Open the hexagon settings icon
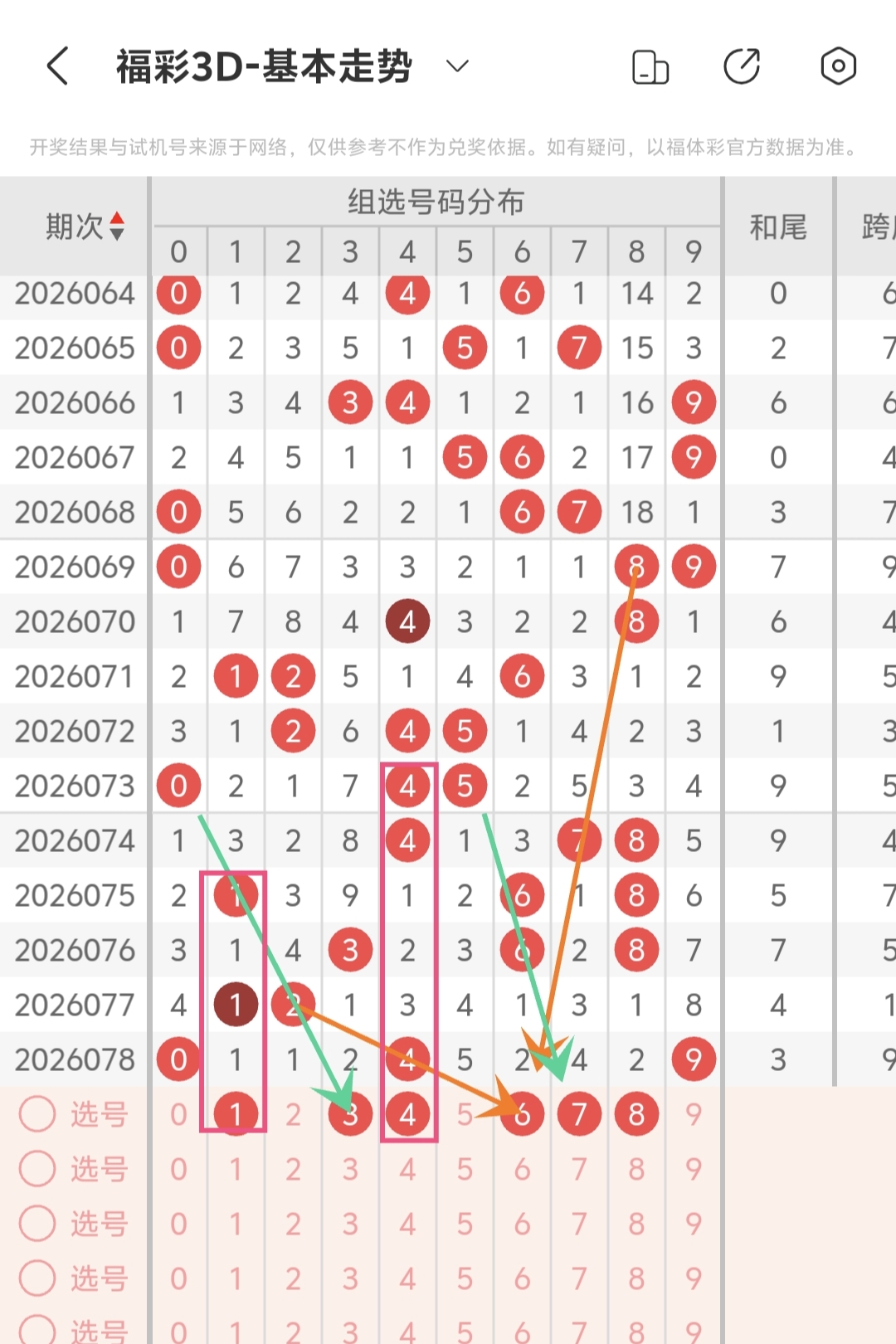This screenshot has height=1344, width=896. point(838,66)
